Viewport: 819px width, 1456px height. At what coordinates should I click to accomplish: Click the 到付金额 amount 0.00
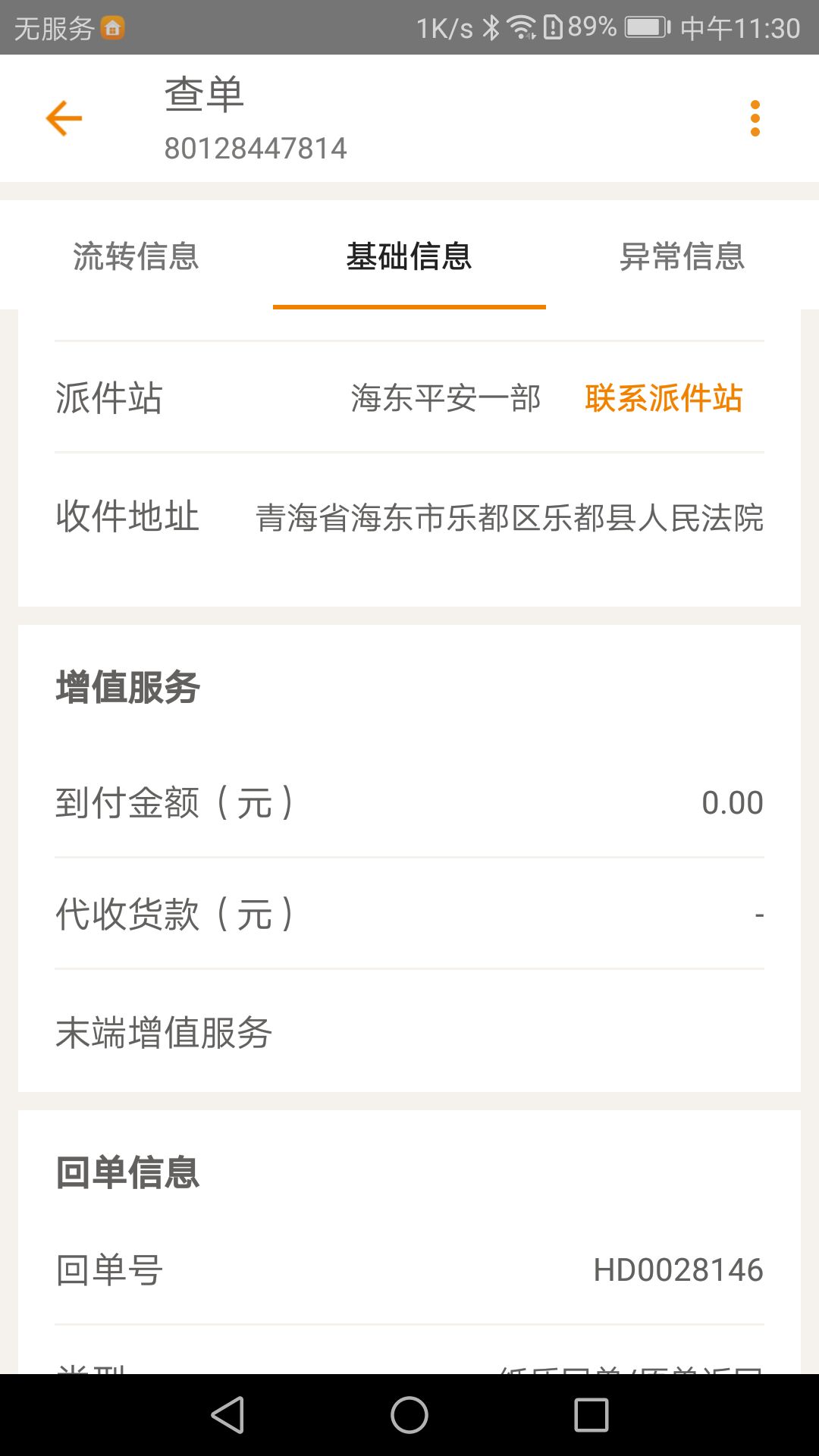(733, 802)
